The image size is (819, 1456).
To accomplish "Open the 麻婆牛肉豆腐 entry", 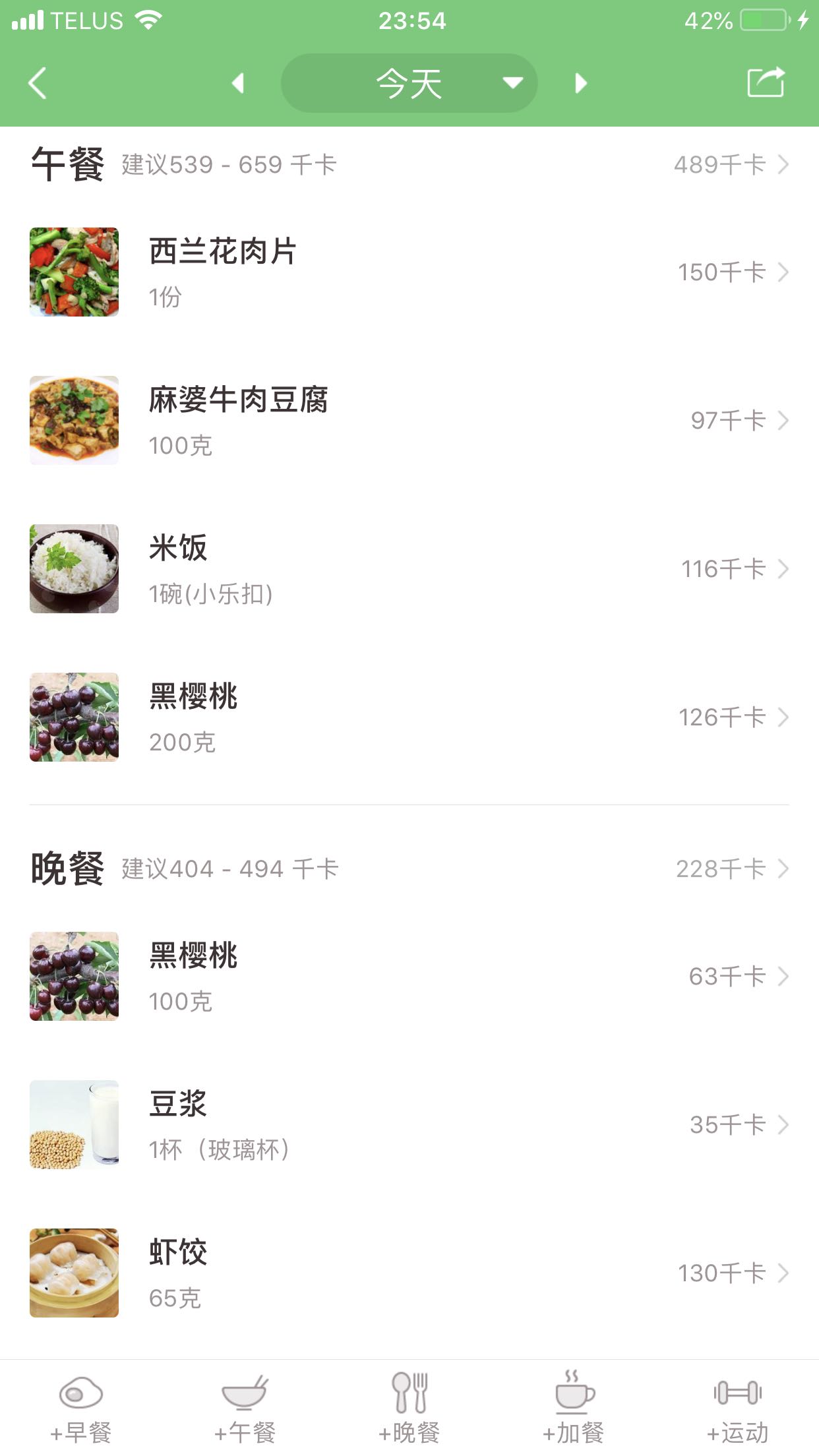I will 409,420.
